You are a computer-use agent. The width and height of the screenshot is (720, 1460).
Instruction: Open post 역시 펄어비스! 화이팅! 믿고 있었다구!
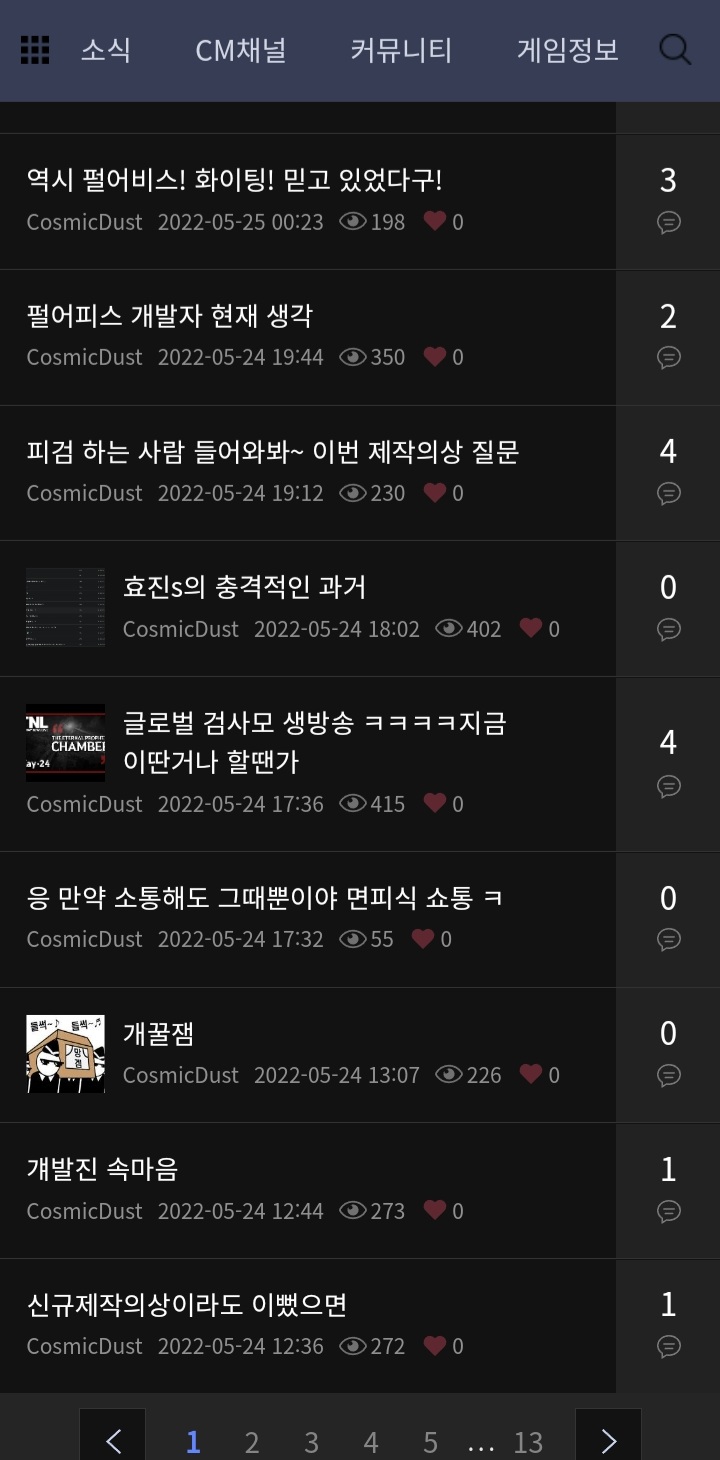234,180
